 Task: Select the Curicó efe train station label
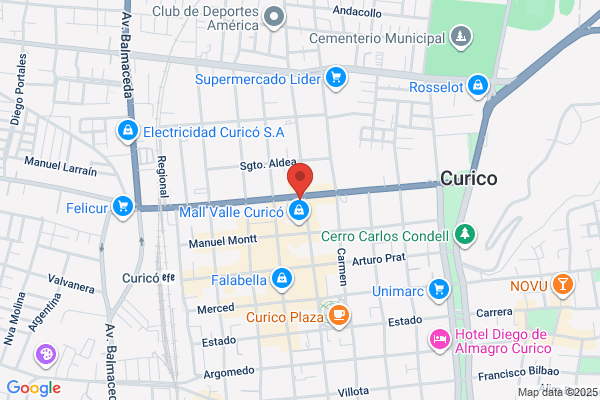coord(148,278)
